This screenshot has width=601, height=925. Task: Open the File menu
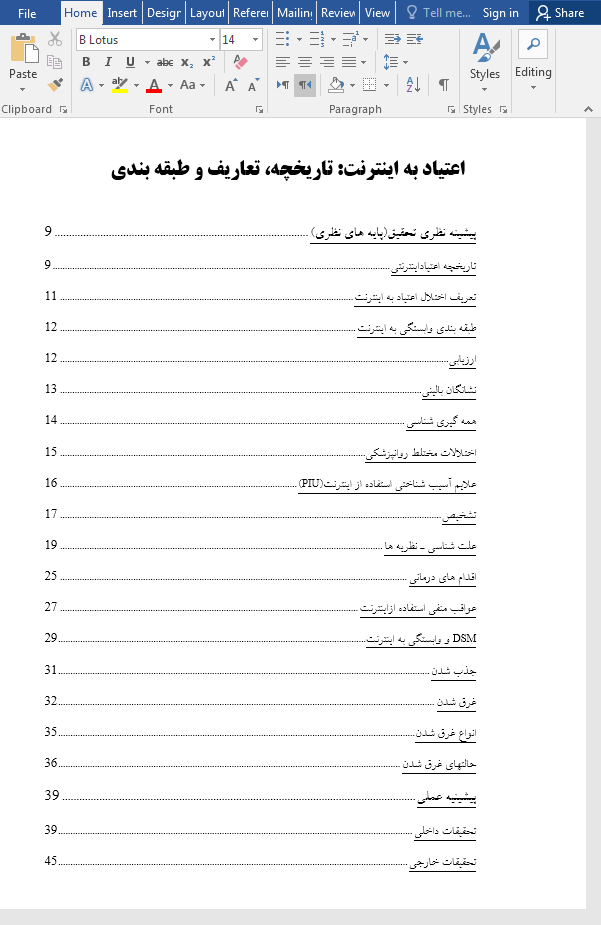[x=27, y=13]
